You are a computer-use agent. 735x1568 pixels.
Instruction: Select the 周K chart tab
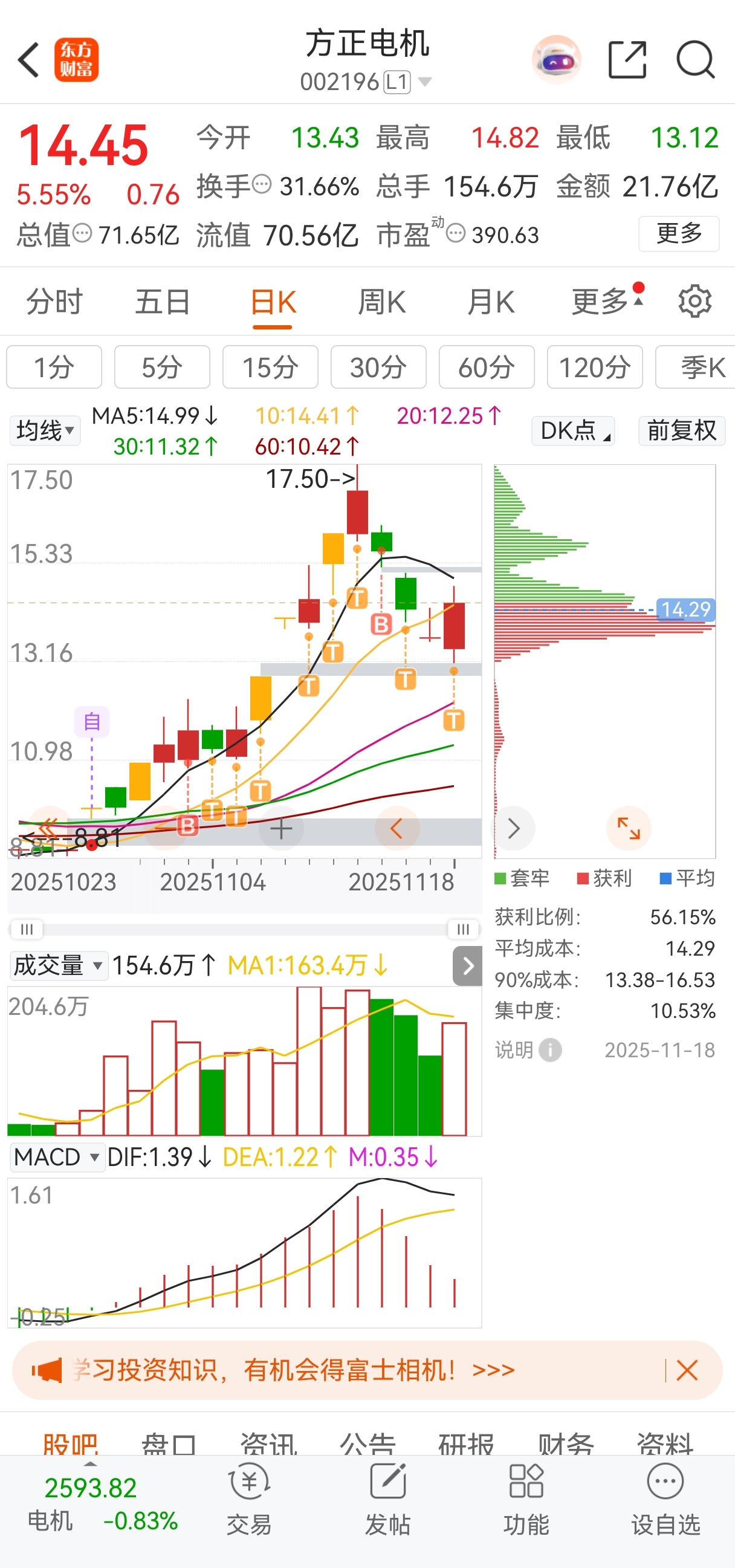pyautogui.click(x=381, y=302)
